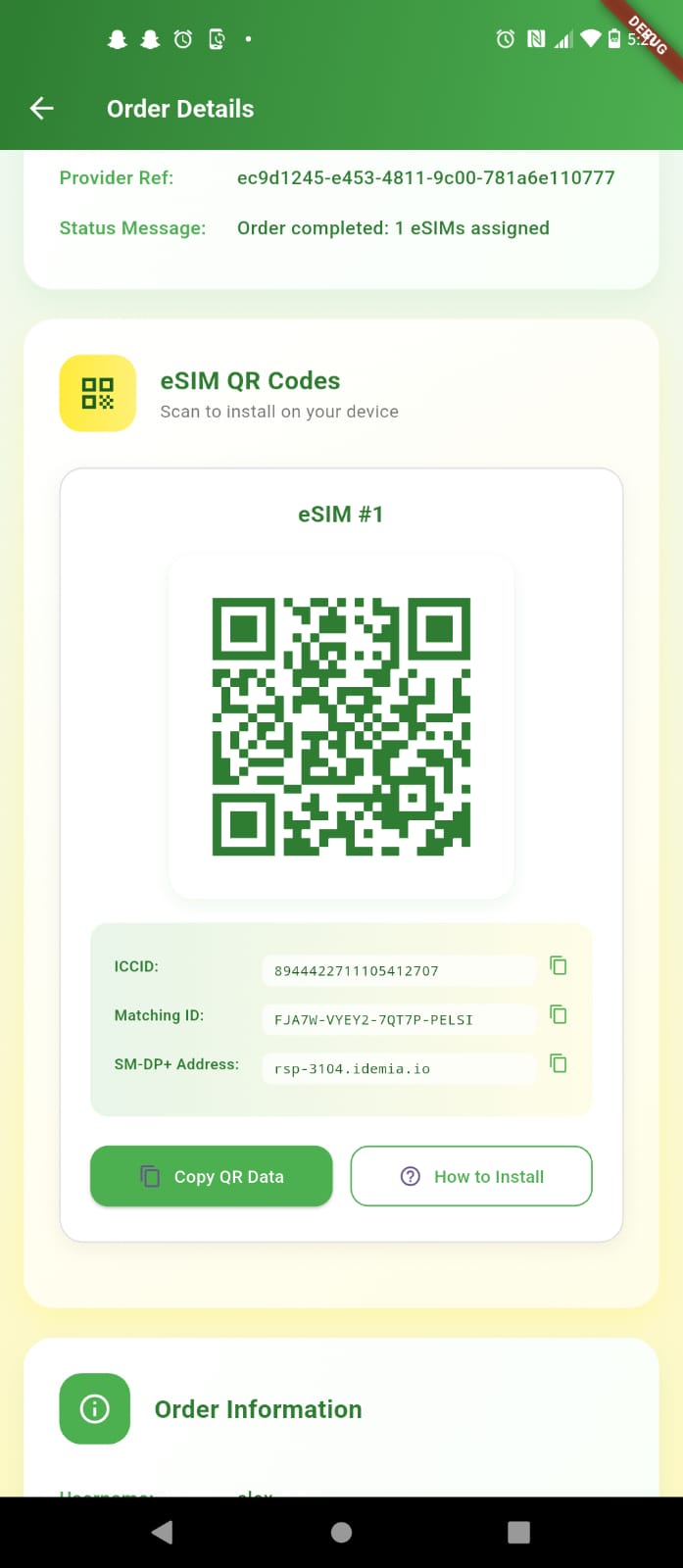
Task: Tap the Copy QR Data button
Action: click(x=212, y=1176)
